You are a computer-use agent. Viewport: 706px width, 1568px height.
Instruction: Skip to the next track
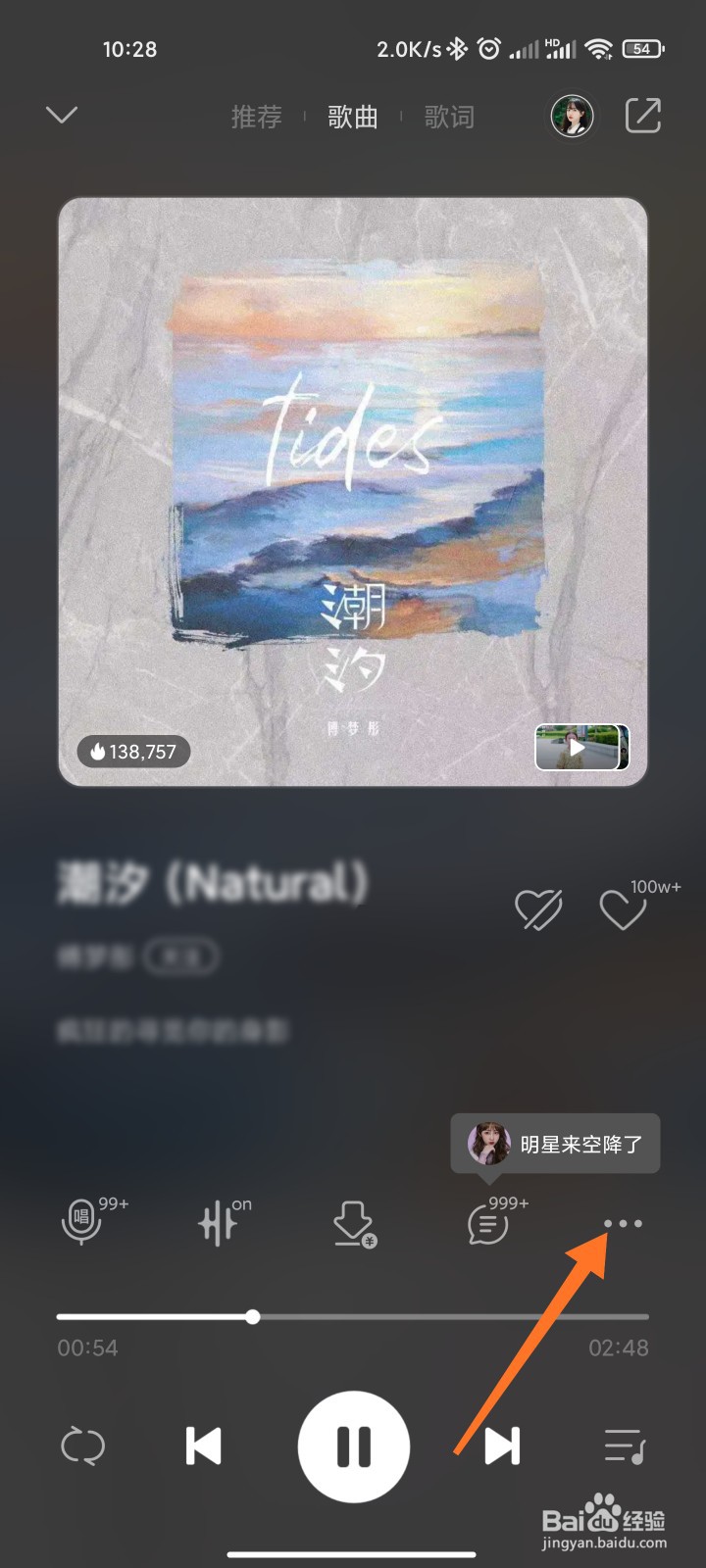coord(502,1445)
